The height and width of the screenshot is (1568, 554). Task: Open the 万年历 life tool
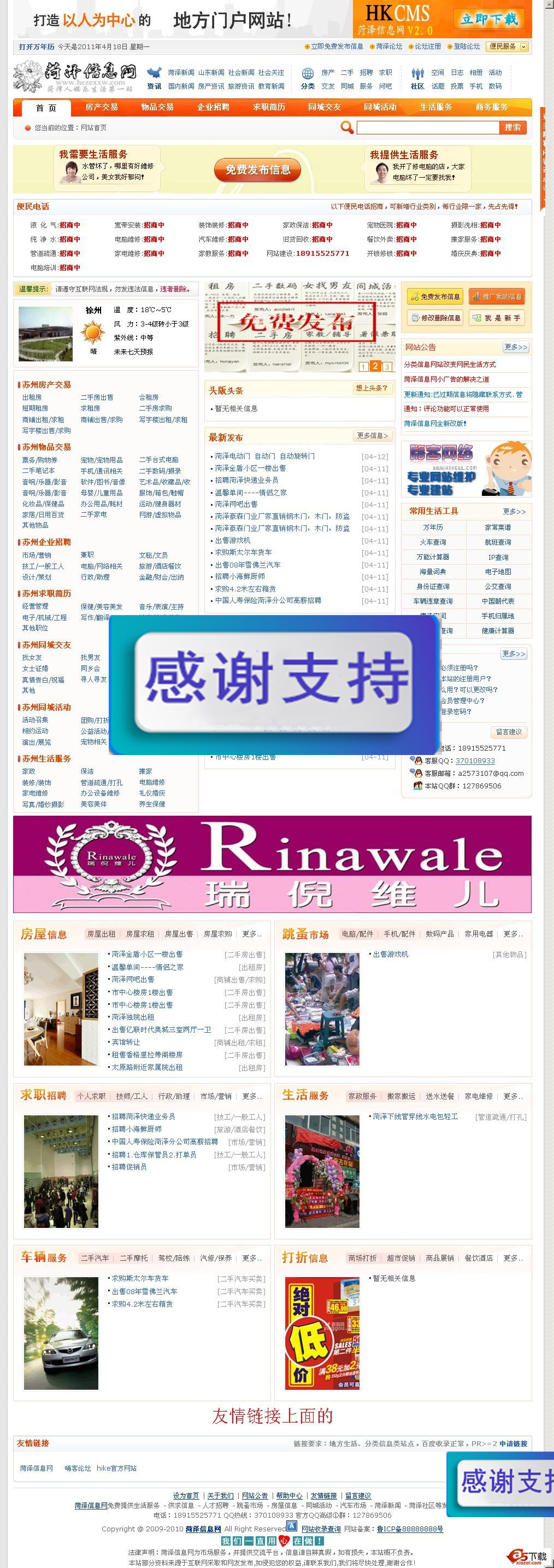coord(433,527)
